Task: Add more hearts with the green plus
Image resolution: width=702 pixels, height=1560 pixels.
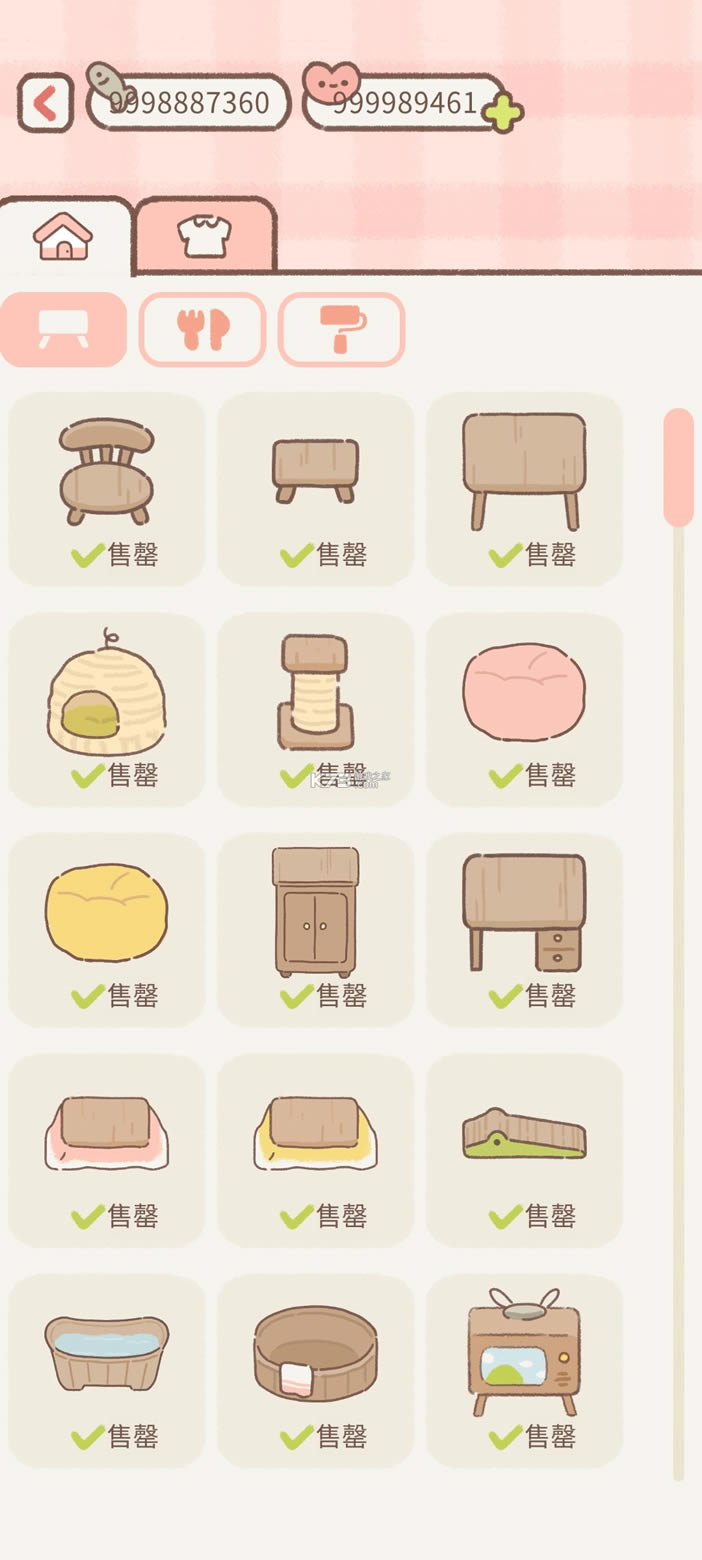Action: (x=502, y=113)
